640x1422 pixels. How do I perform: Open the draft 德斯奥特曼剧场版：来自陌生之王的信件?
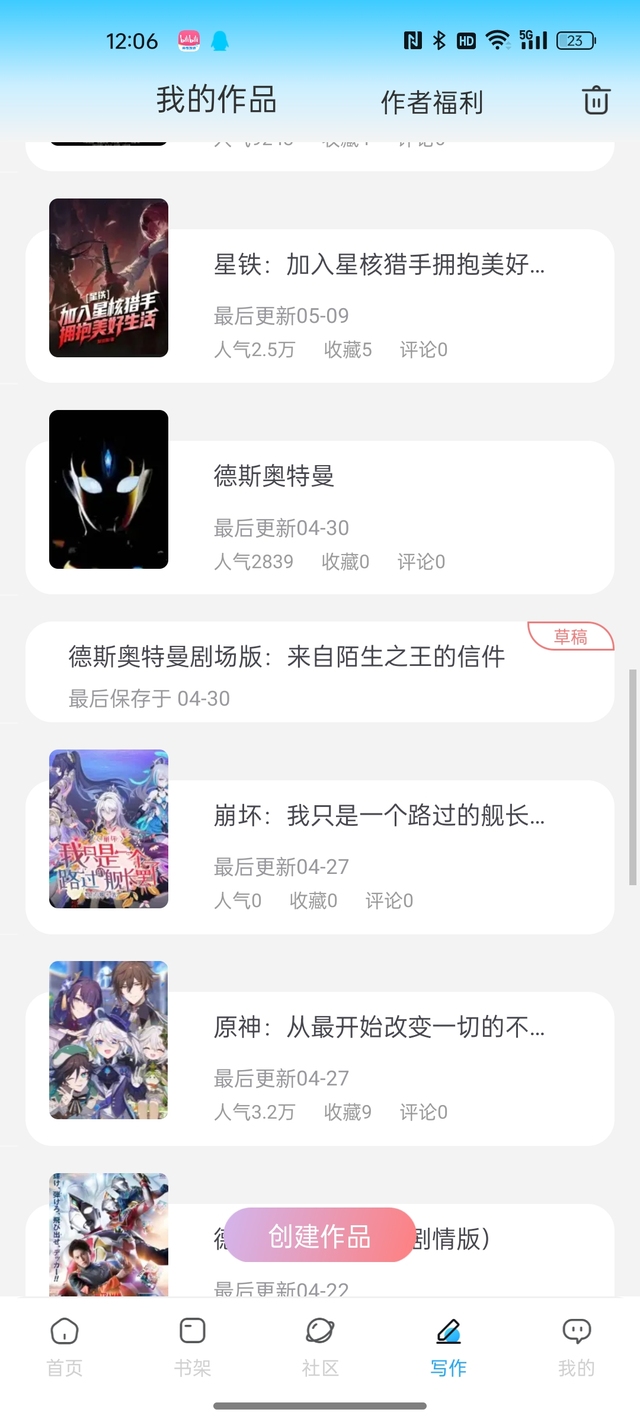coord(319,672)
